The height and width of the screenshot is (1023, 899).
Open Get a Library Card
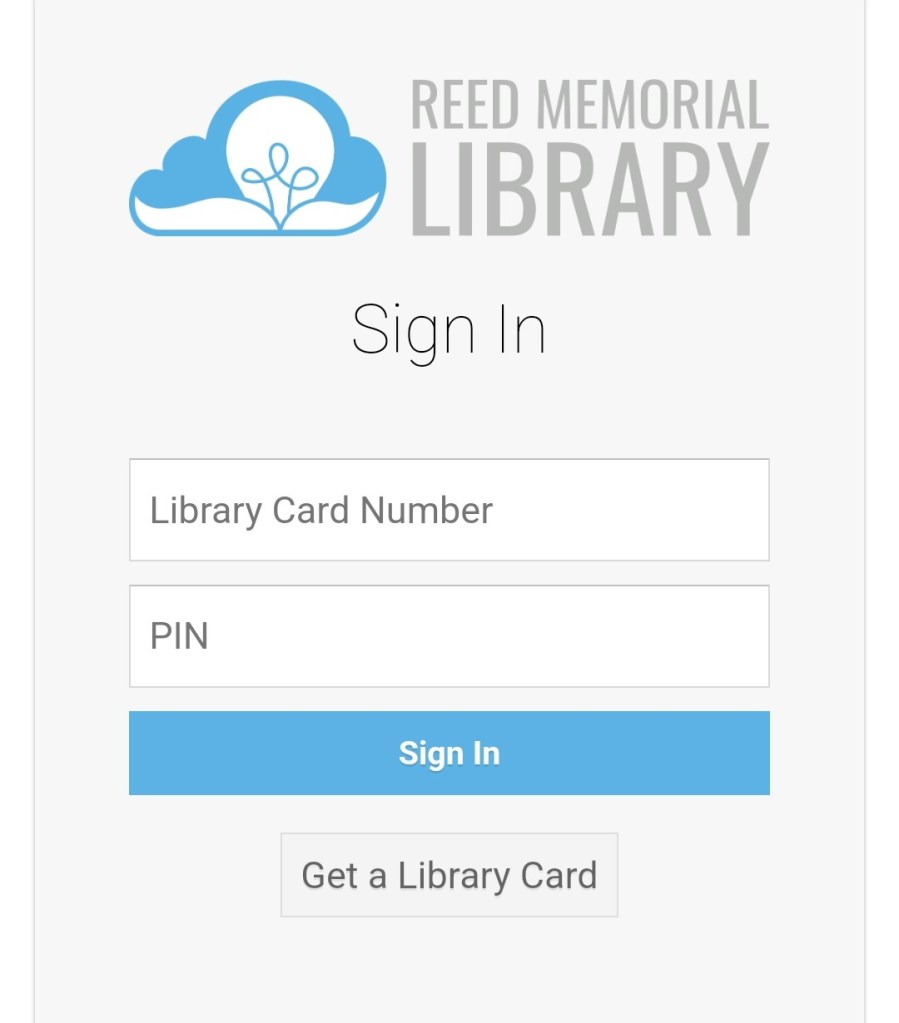click(x=449, y=875)
